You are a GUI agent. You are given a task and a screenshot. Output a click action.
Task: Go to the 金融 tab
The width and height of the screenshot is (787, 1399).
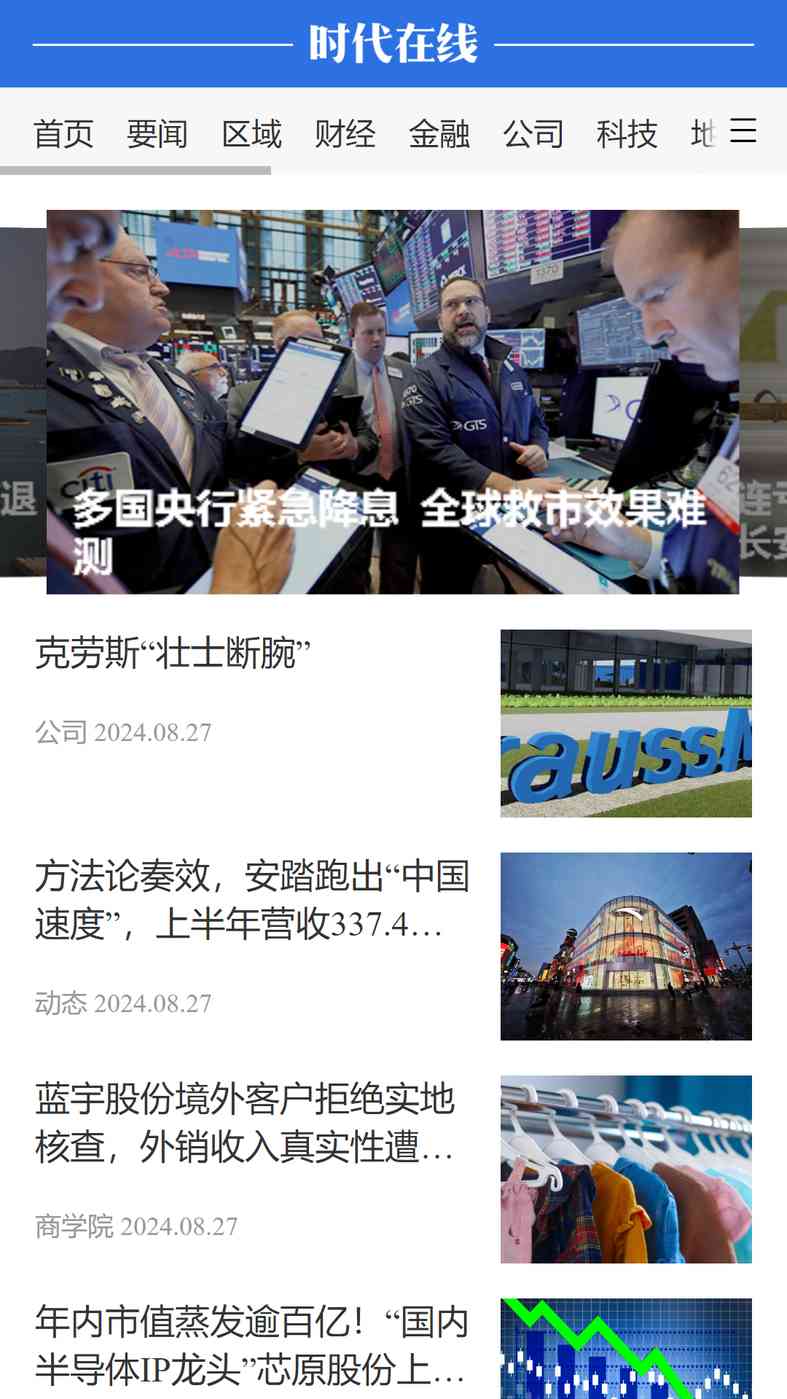point(439,133)
